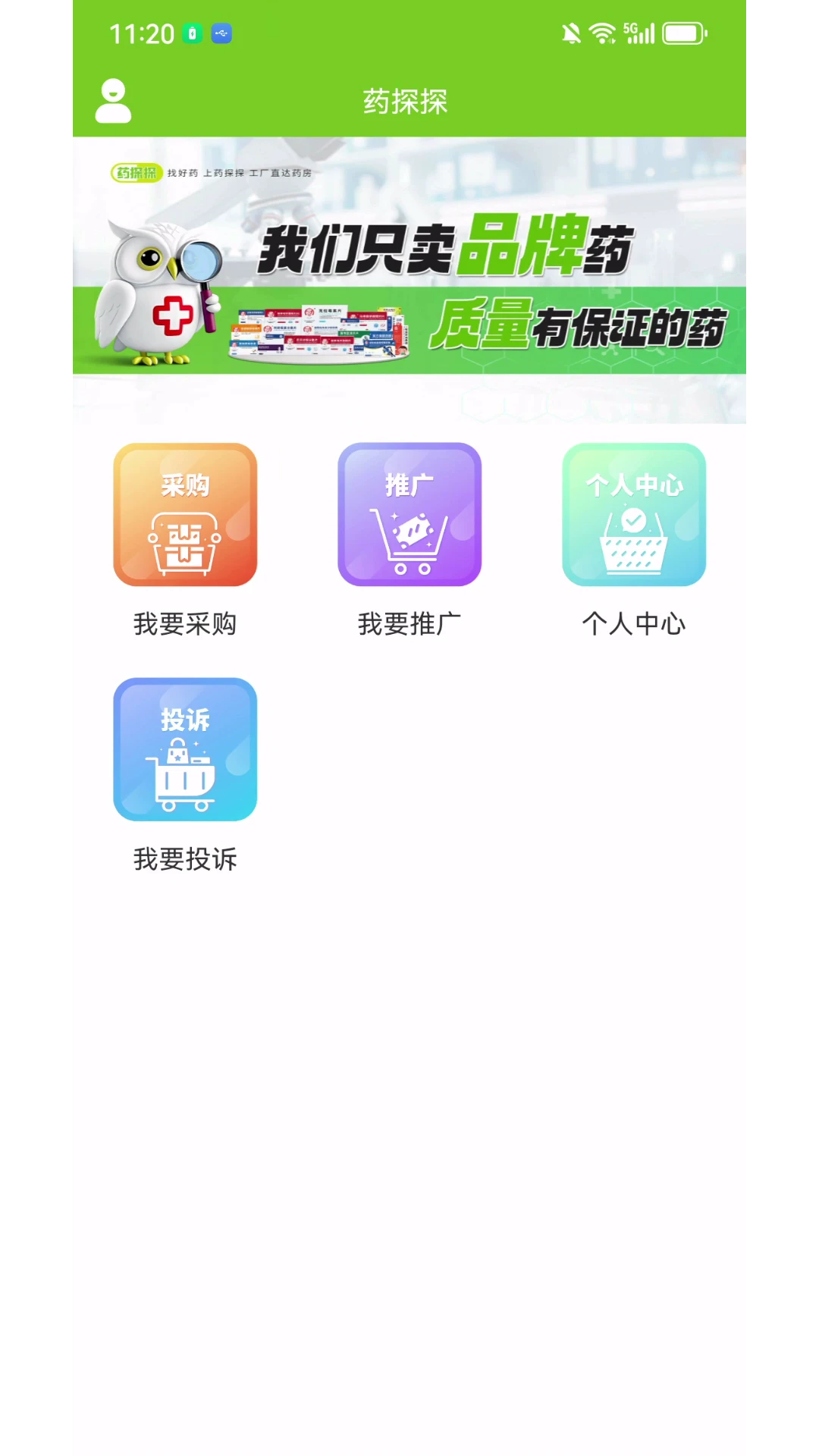
Task: Tap the 质量有保证的药 banner text
Action: pyautogui.click(x=580, y=326)
